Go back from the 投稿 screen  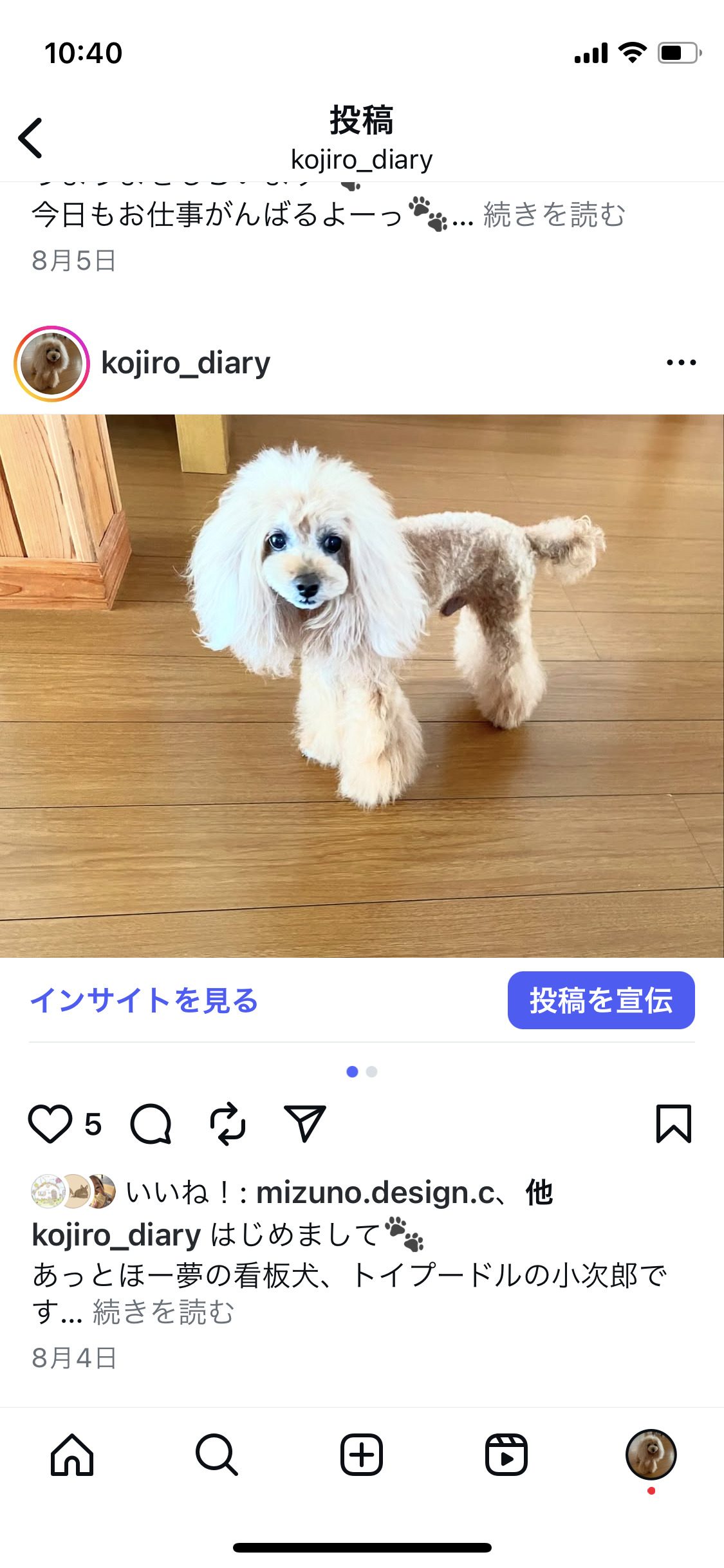tap(30, 138)
